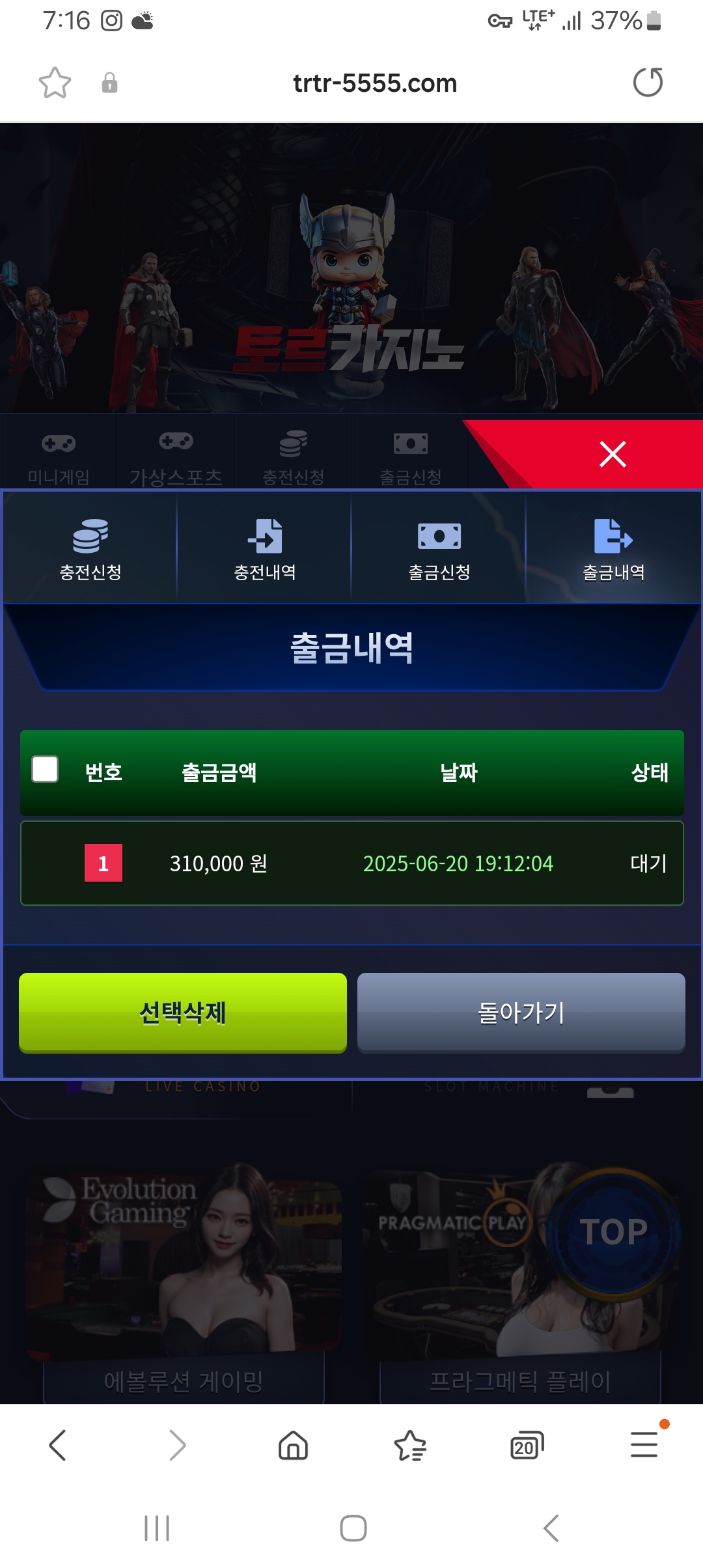Open the browser bookmarks list

pyautogui.click(x=410, y=1445)
